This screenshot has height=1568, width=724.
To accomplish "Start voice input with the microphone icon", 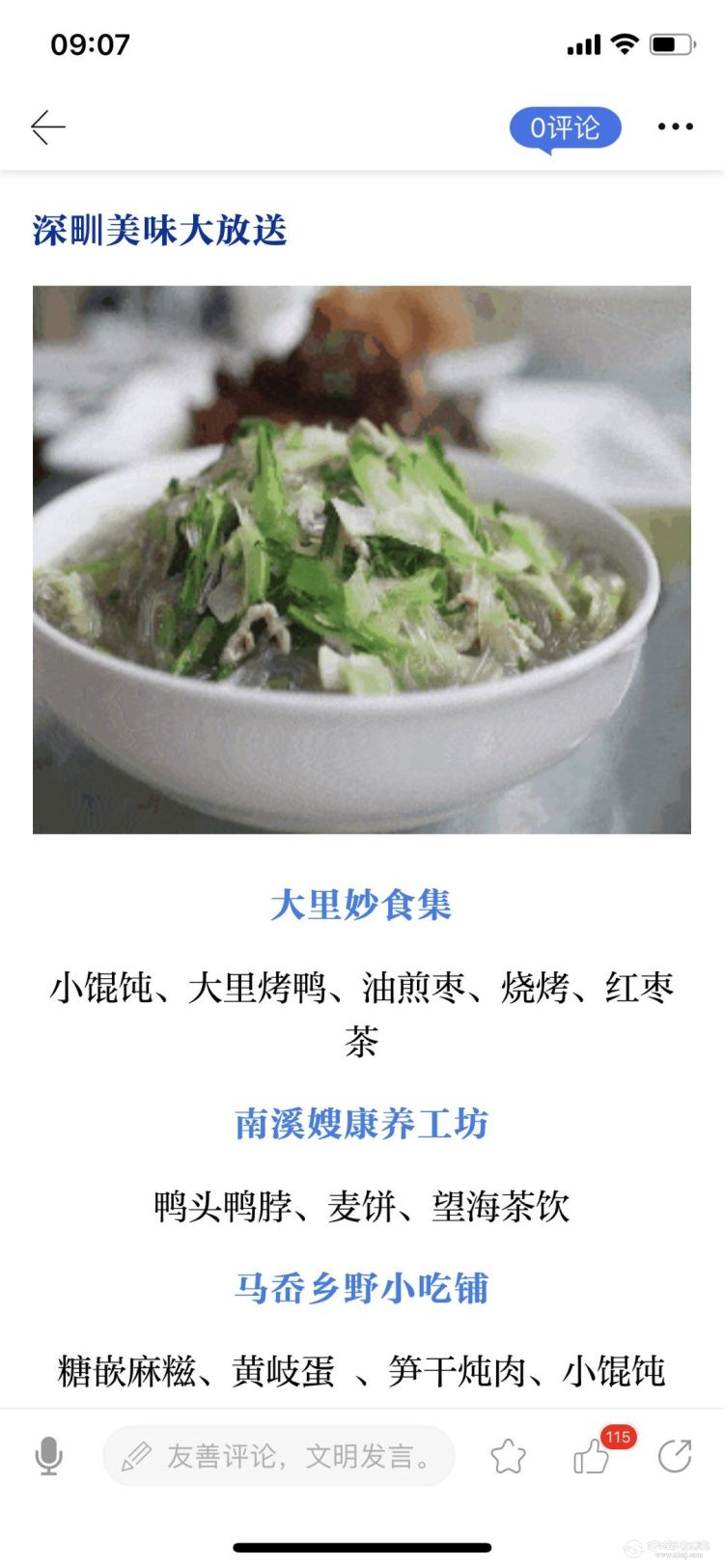I will pos(48,1456).
